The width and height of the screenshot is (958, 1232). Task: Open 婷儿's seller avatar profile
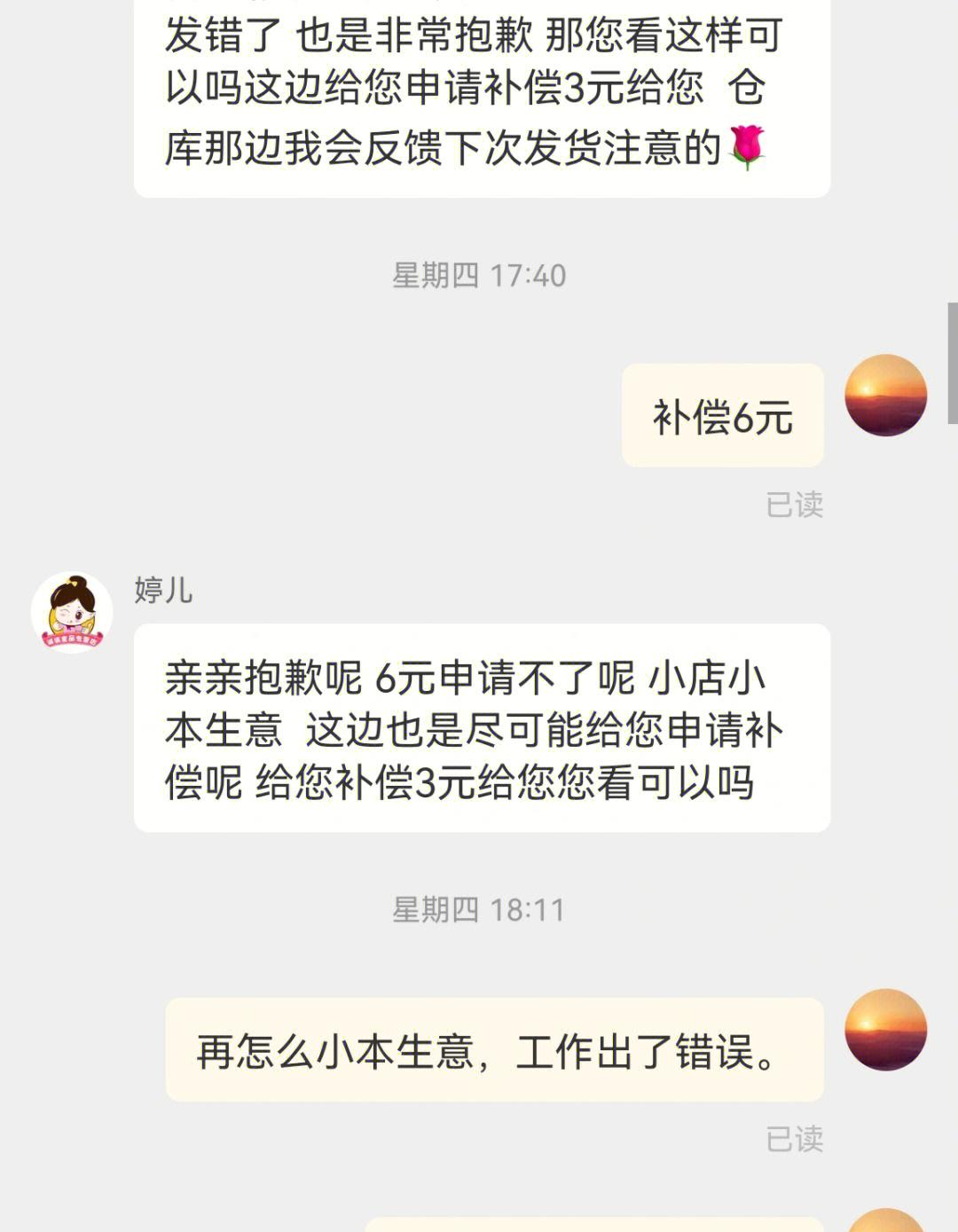coord(72,613)
